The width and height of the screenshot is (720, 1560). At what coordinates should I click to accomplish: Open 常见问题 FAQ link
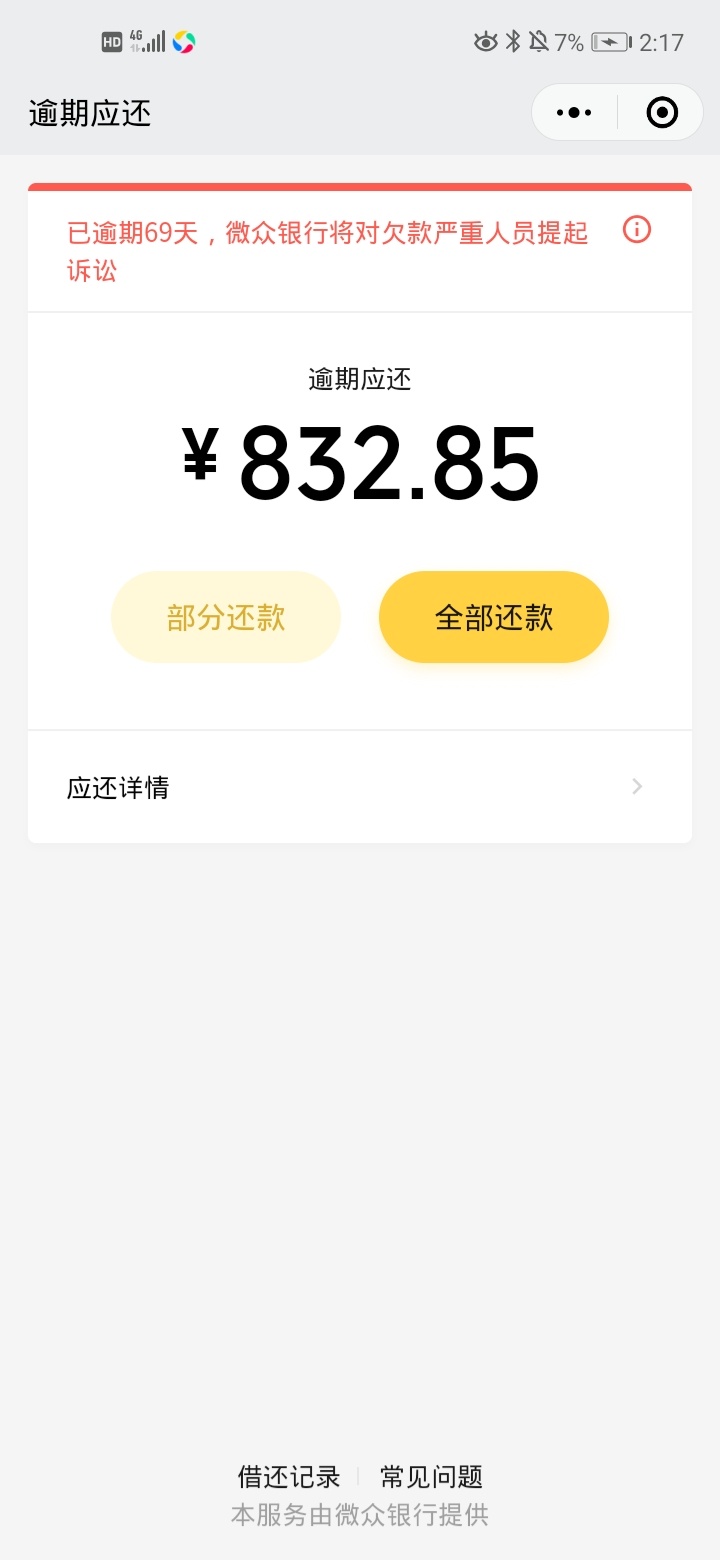[x=432, y=1476]
